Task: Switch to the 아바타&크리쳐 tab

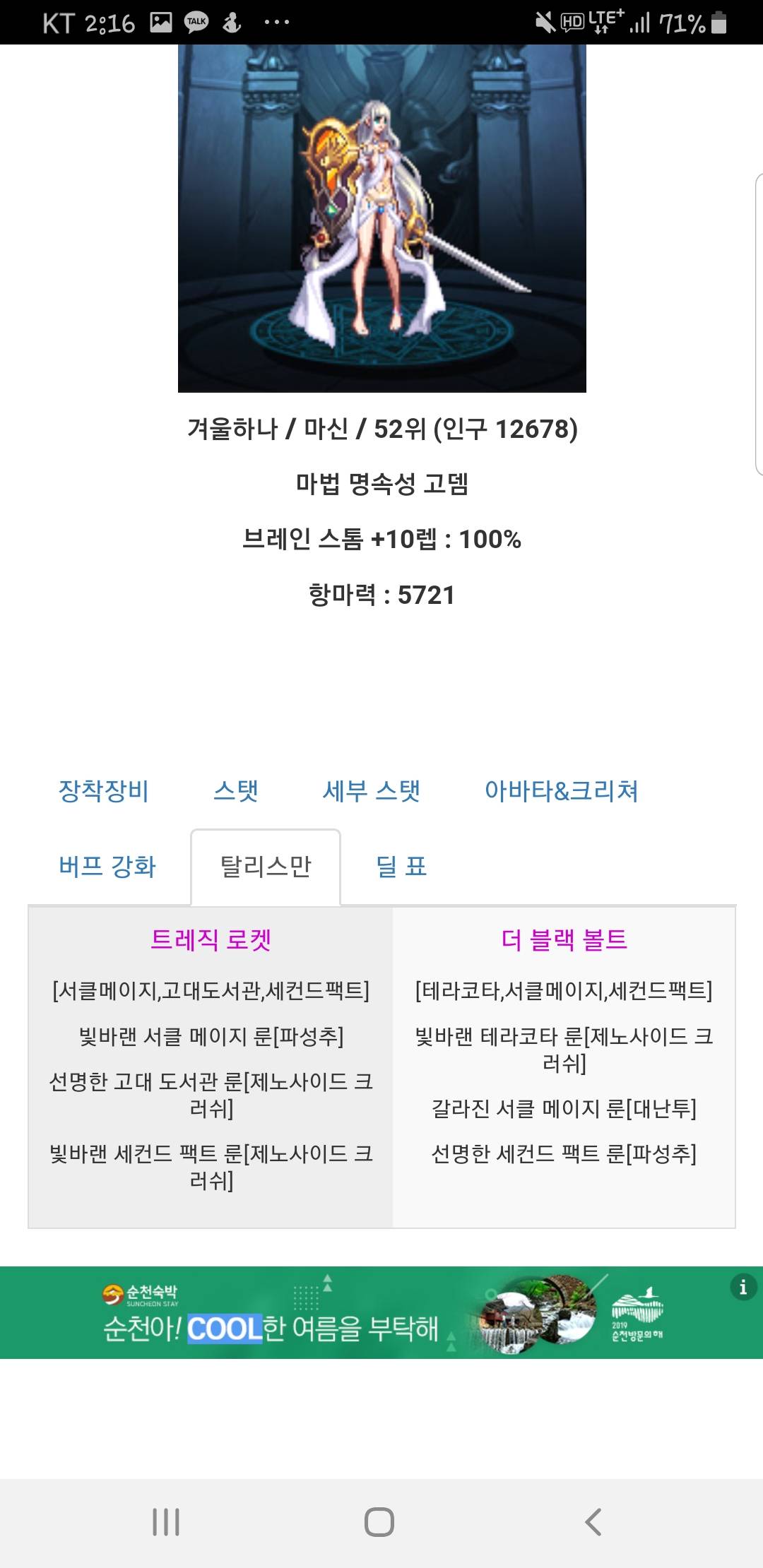Action: [x=561, y=790]
